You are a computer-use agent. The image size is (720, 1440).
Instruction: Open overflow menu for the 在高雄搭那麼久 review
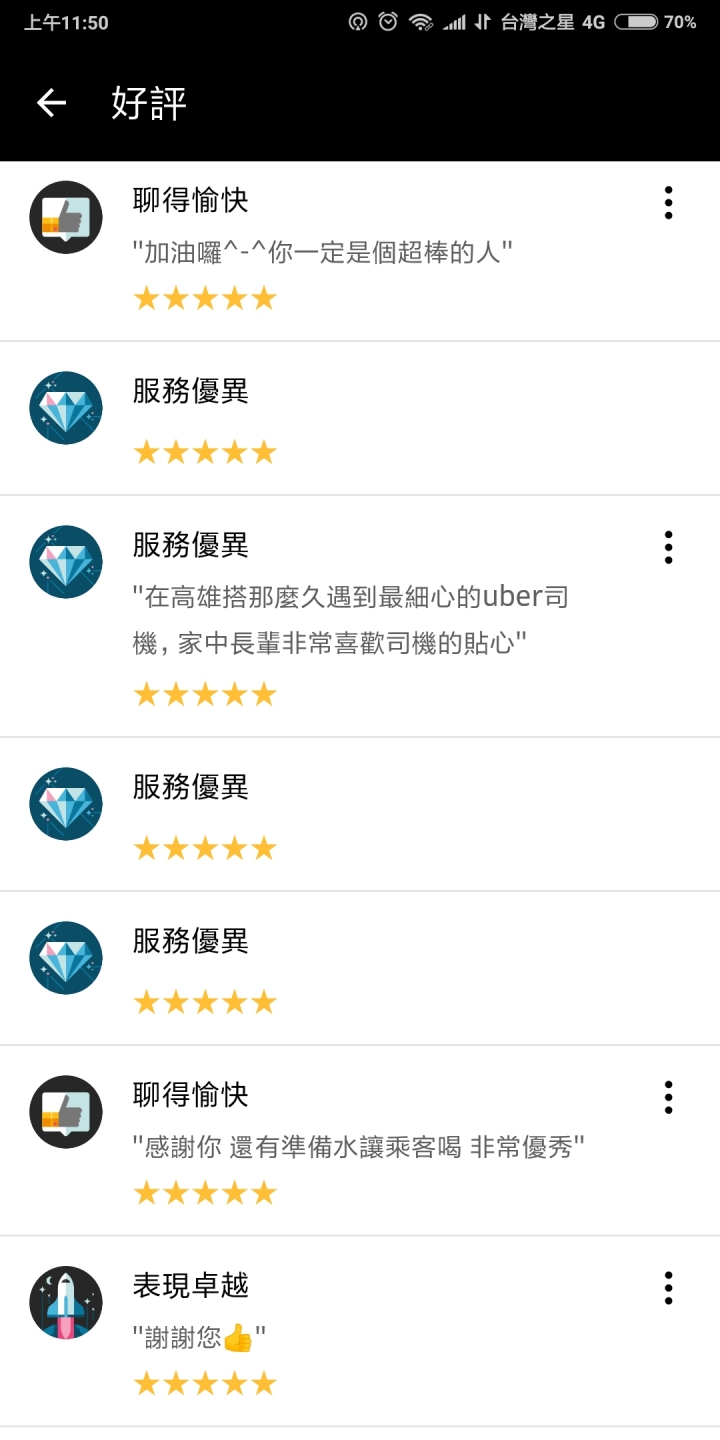668,547
